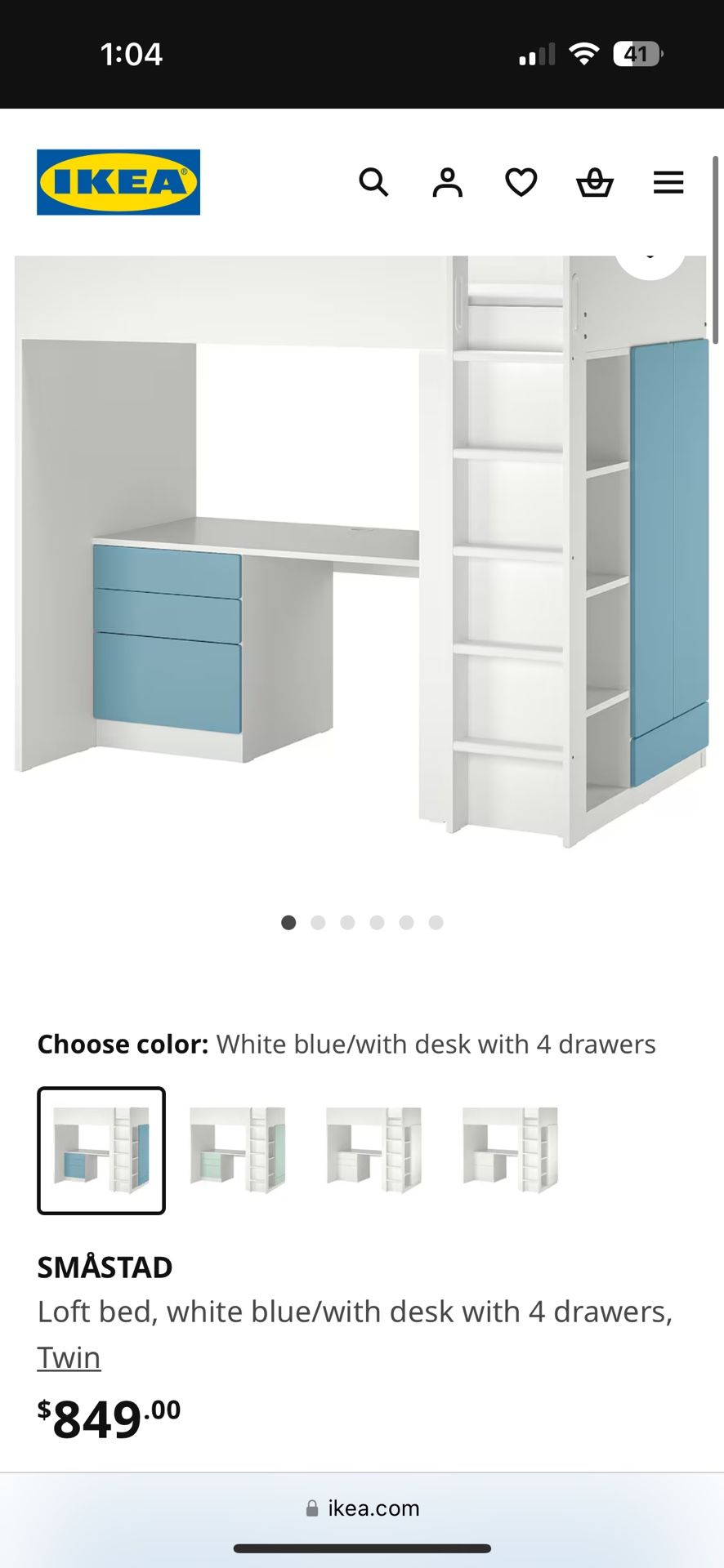Select the third all-white color variant
Viewport: 724px width, 1568px height.
pyautogui.click(x=374, y=1150)
